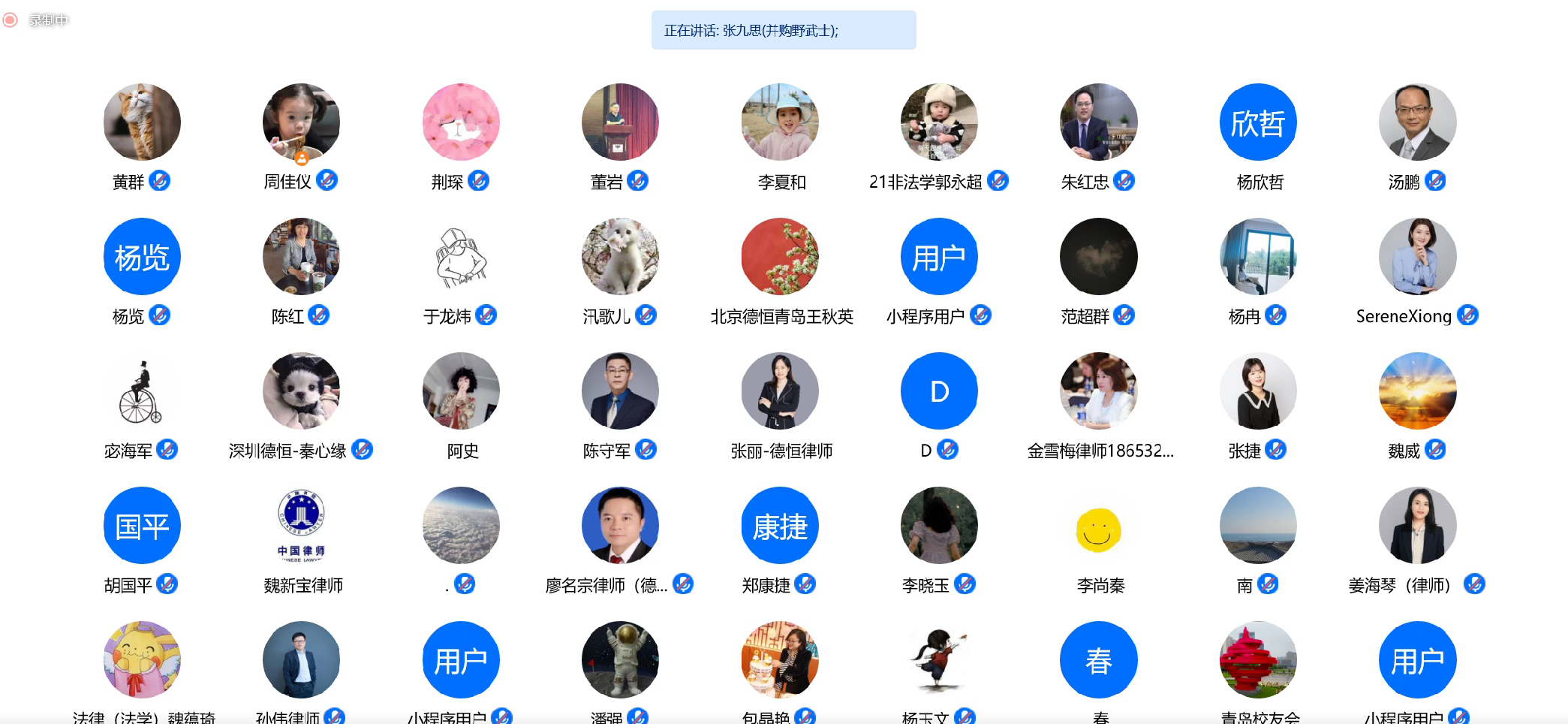Open 魏威's avatar tile
The height and width of the screenshot is (724, 1568).
click(x=1417, y=391)
